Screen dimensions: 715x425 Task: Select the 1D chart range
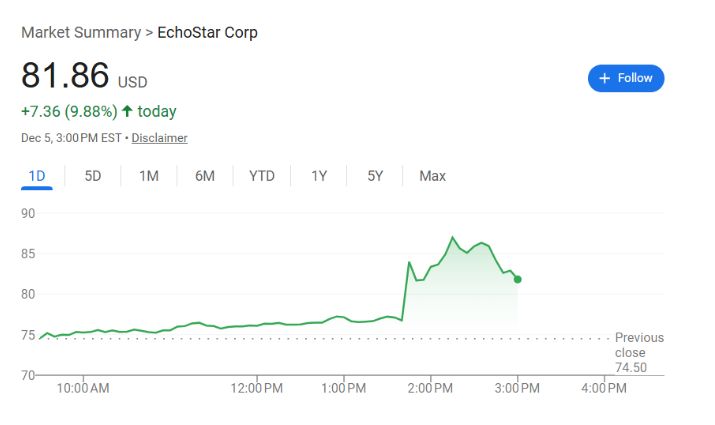point(37,176)
